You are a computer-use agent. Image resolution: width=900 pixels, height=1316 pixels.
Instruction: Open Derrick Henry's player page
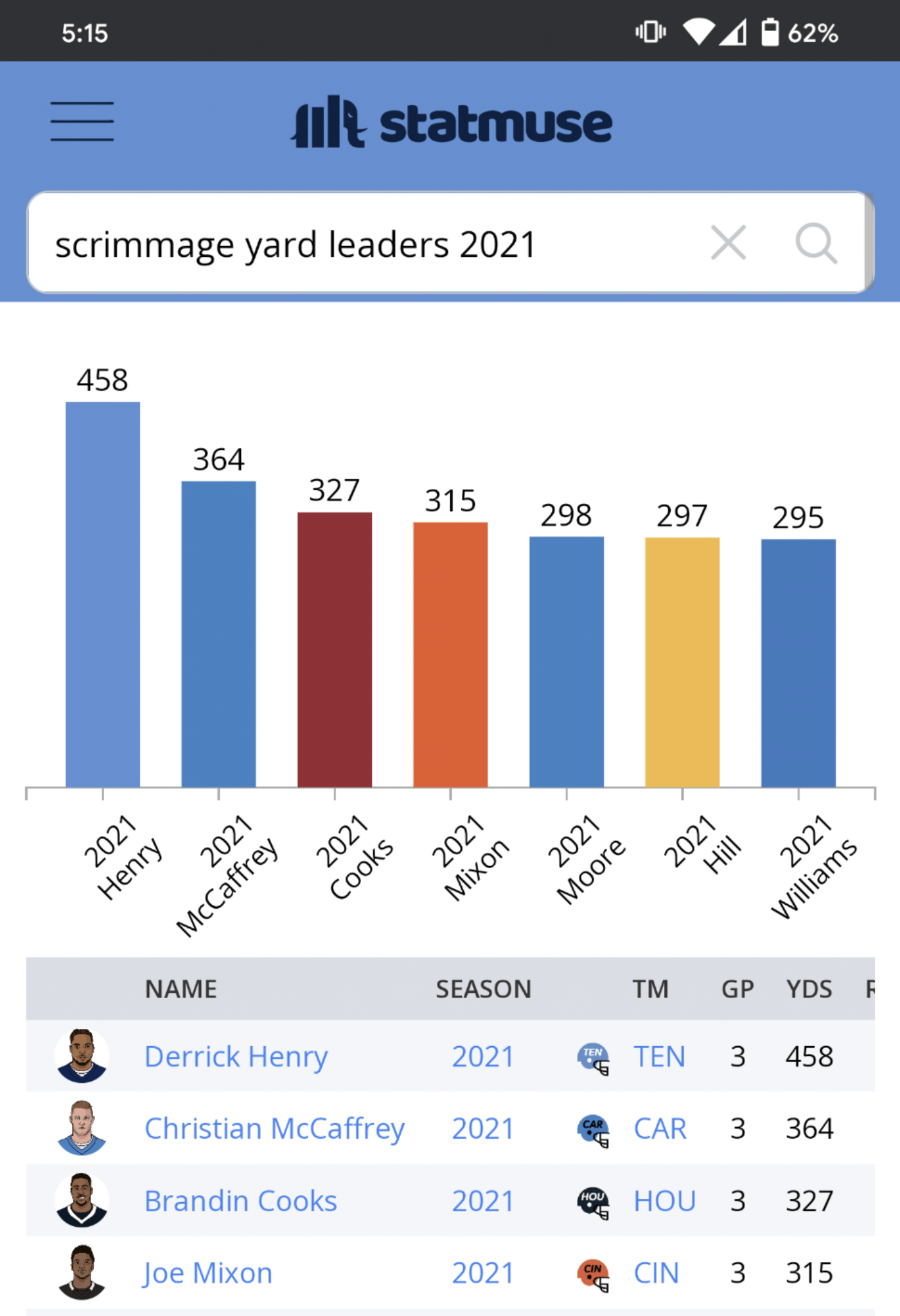coord(236,1056)
